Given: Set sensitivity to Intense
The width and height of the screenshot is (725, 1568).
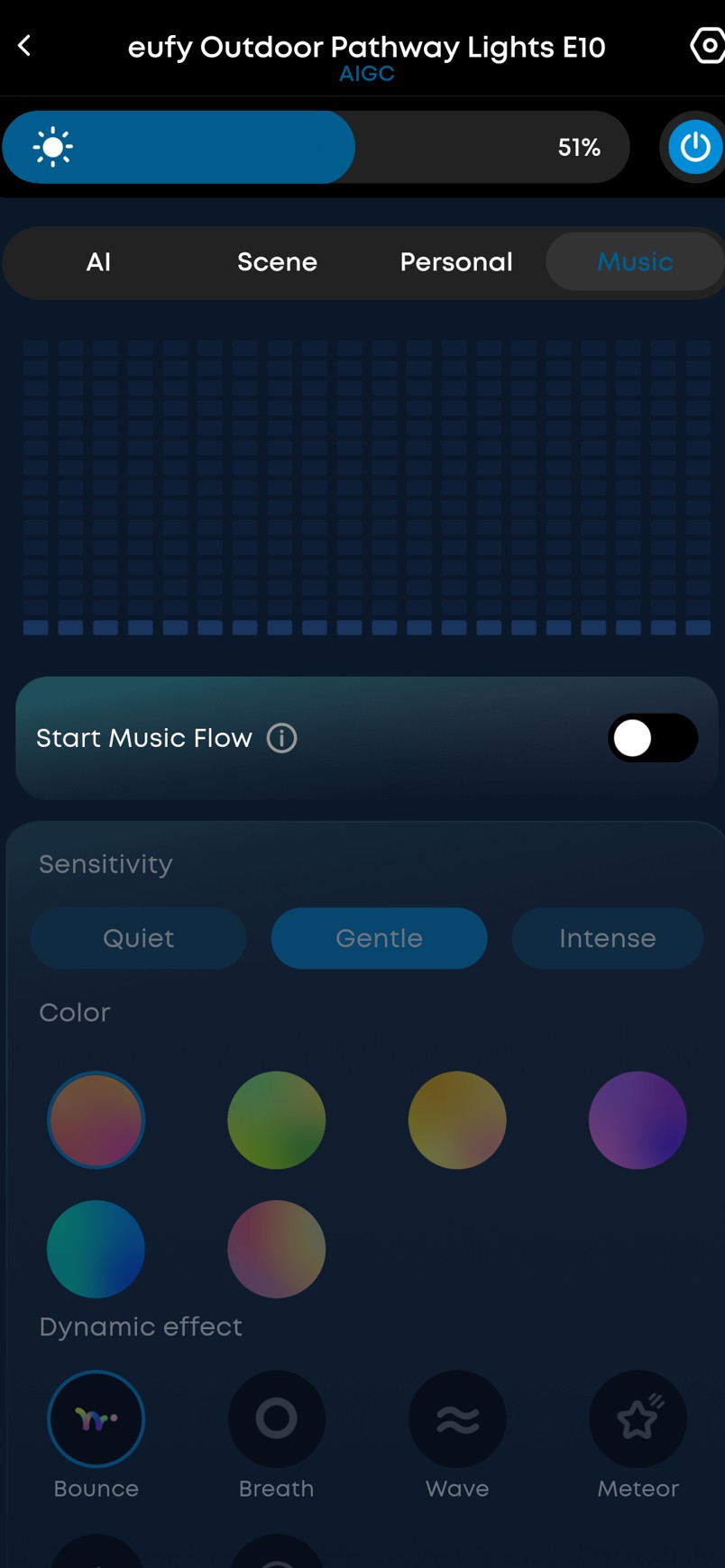Looking at the screenshot, I should [x=607, y=938].
